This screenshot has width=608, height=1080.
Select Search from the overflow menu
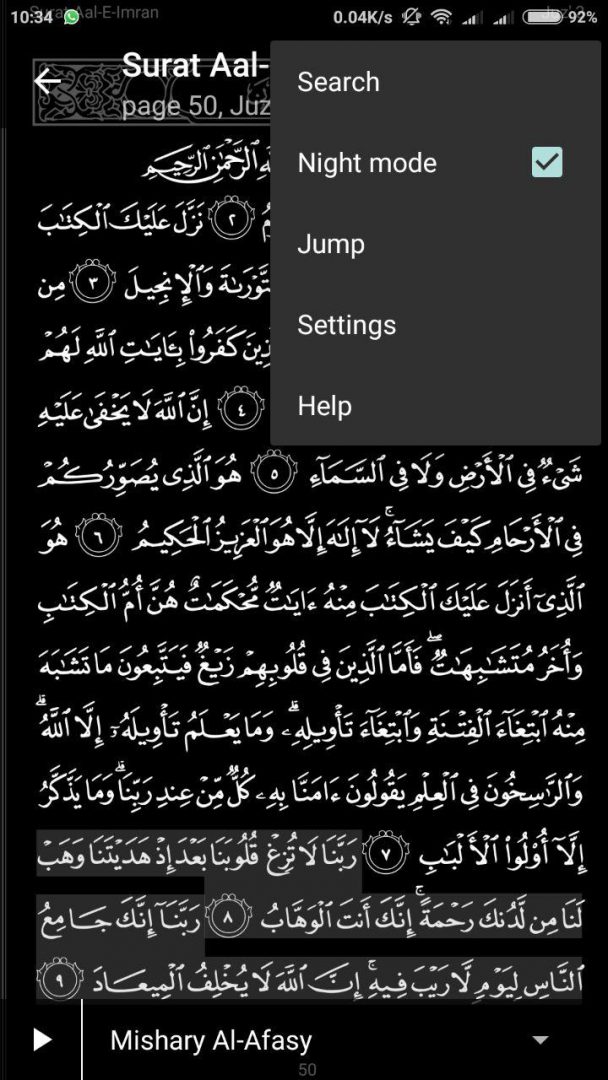338,82
